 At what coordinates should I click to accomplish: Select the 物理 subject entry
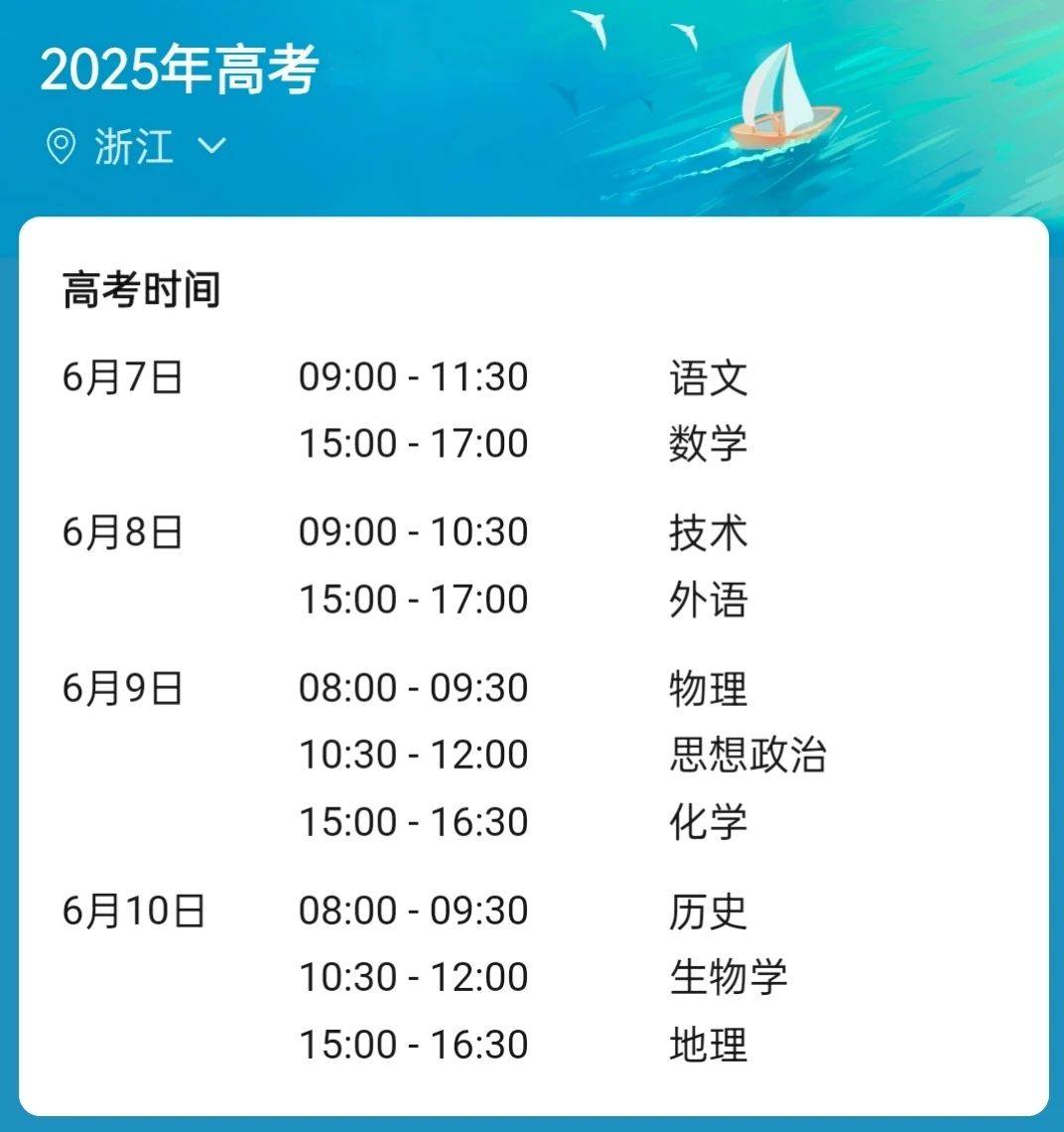click(x=707, y=687)
